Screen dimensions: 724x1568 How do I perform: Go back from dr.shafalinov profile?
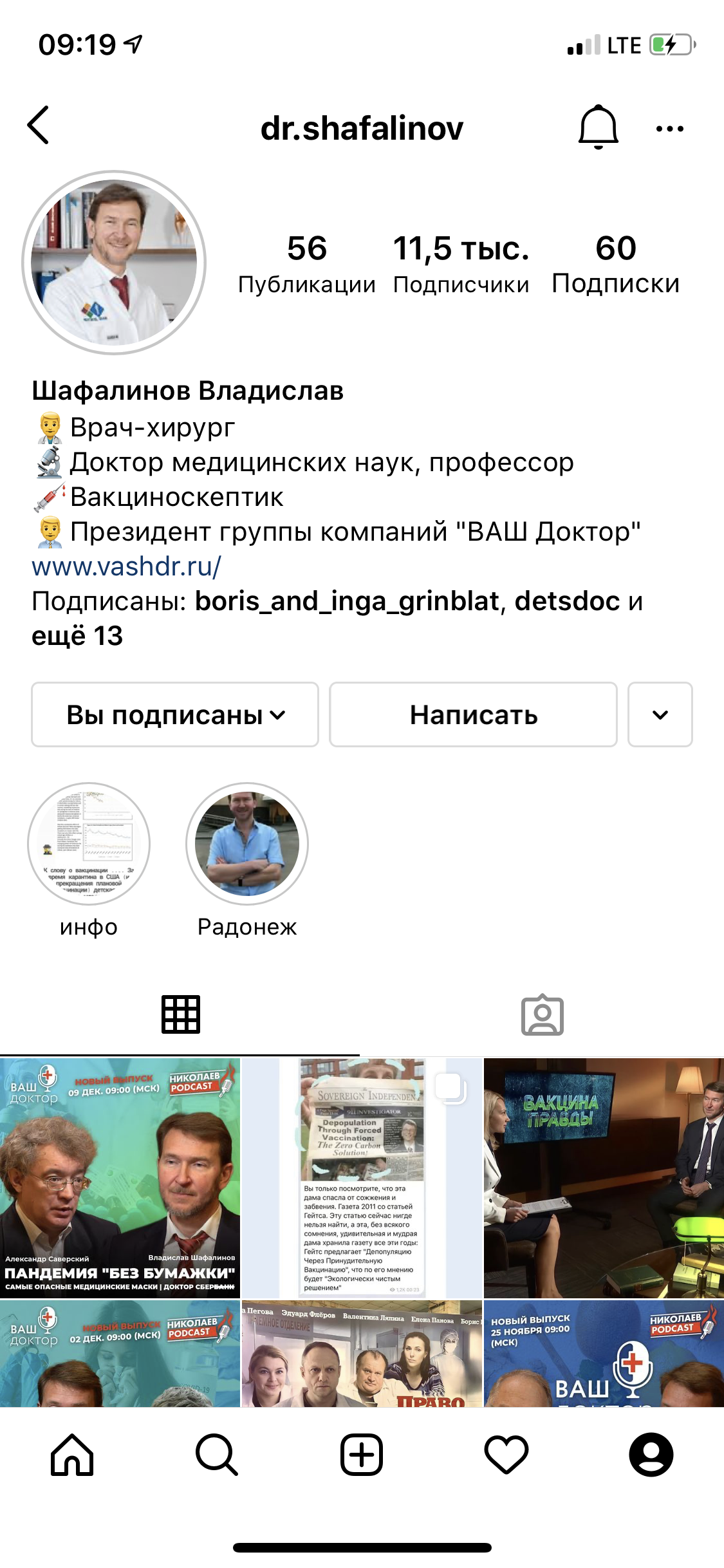[39, 126]
